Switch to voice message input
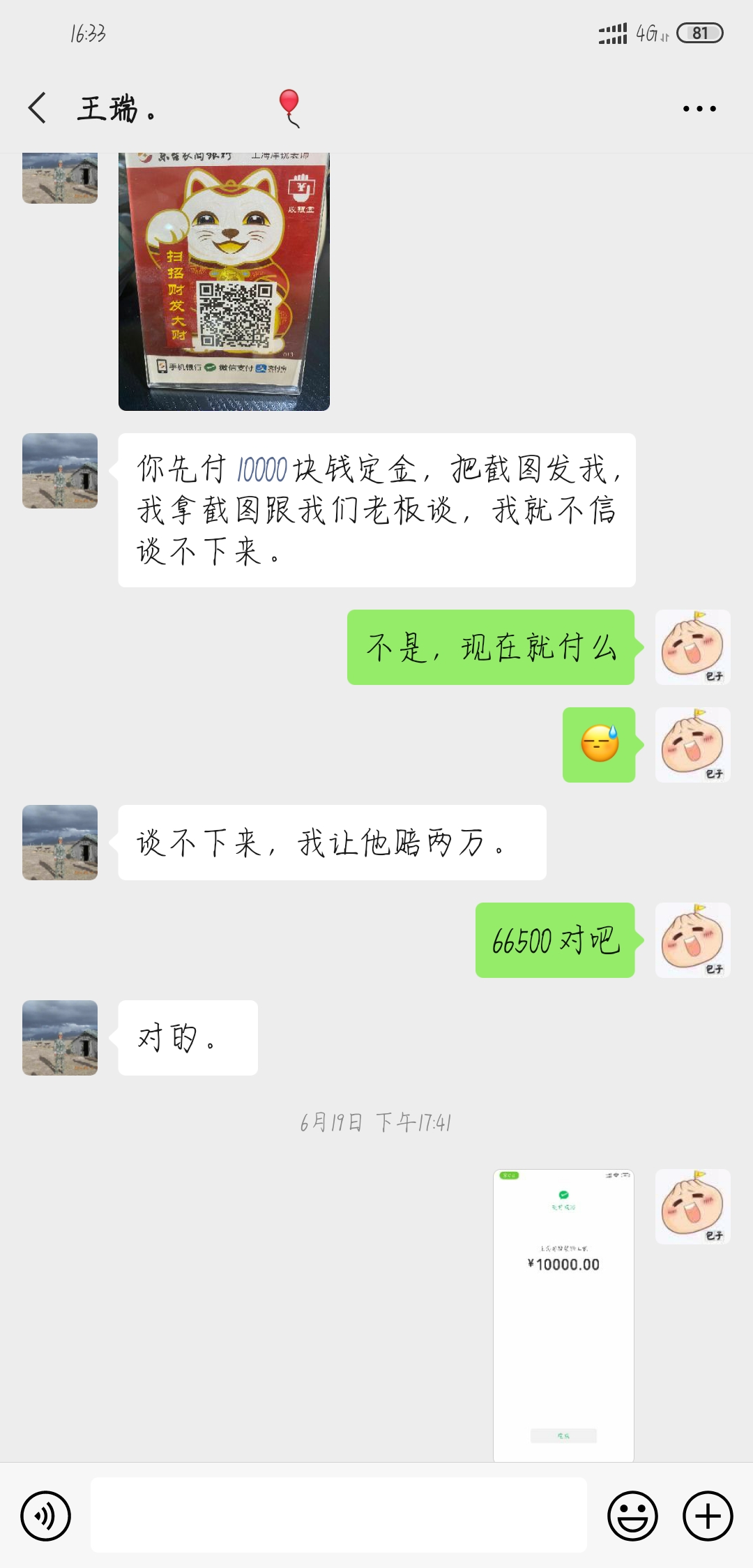The image size is (753, 1568). click(46, 1516)
